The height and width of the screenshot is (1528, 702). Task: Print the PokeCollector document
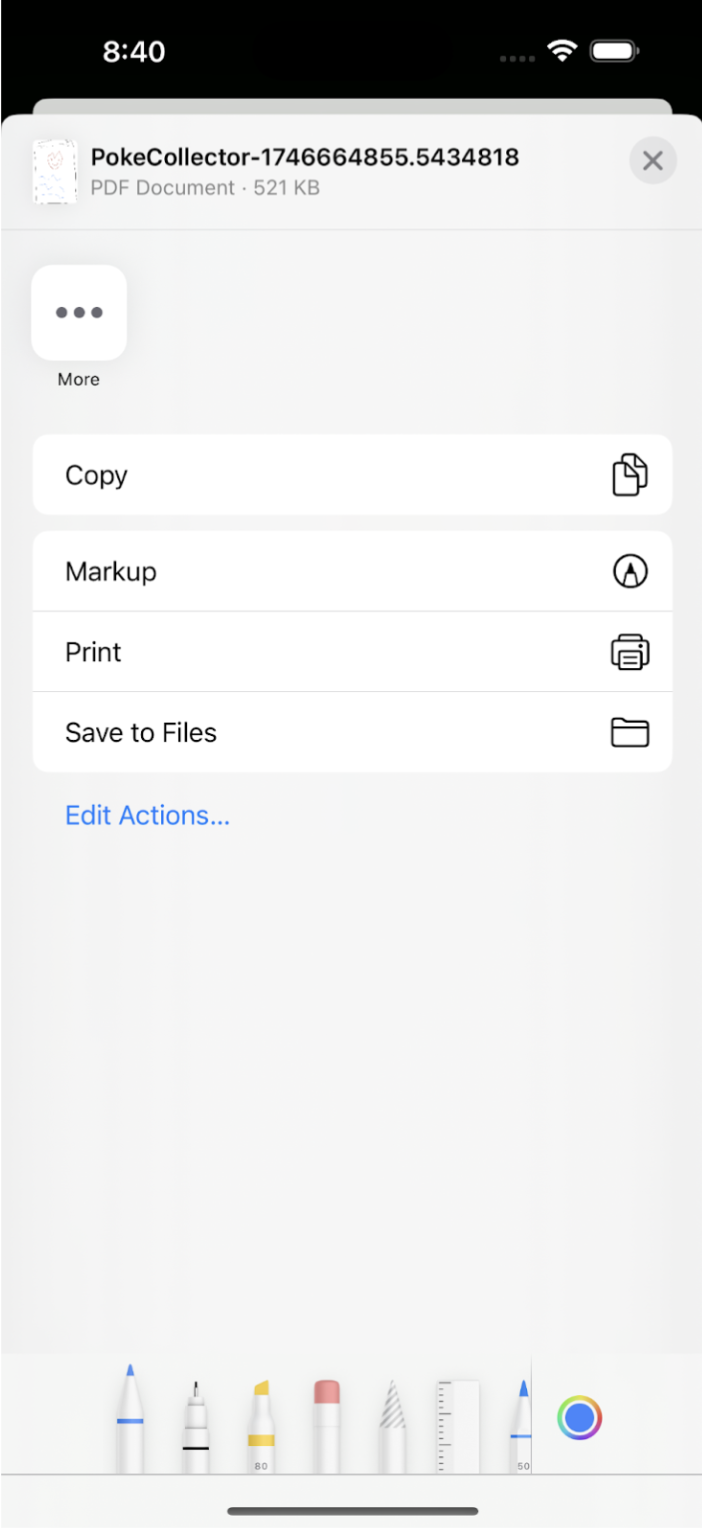click(x=352, y=652)
